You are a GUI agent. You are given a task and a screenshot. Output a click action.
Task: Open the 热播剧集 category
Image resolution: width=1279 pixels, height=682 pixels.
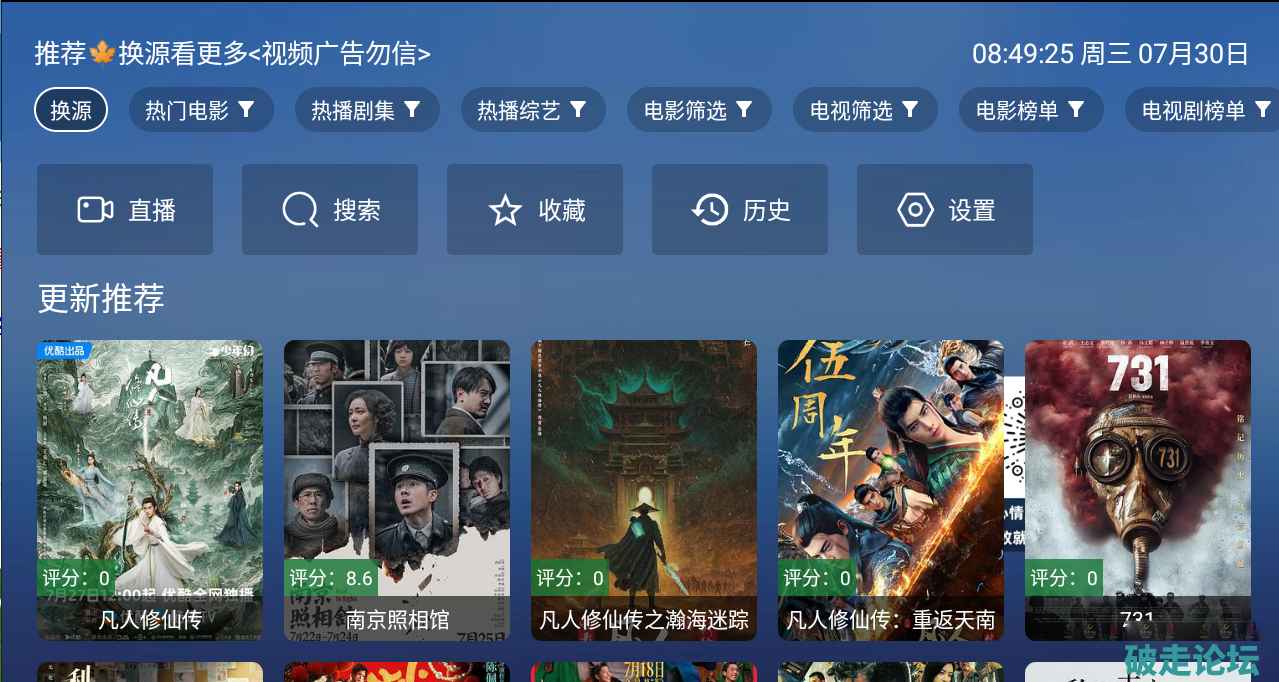pos(366,110)
